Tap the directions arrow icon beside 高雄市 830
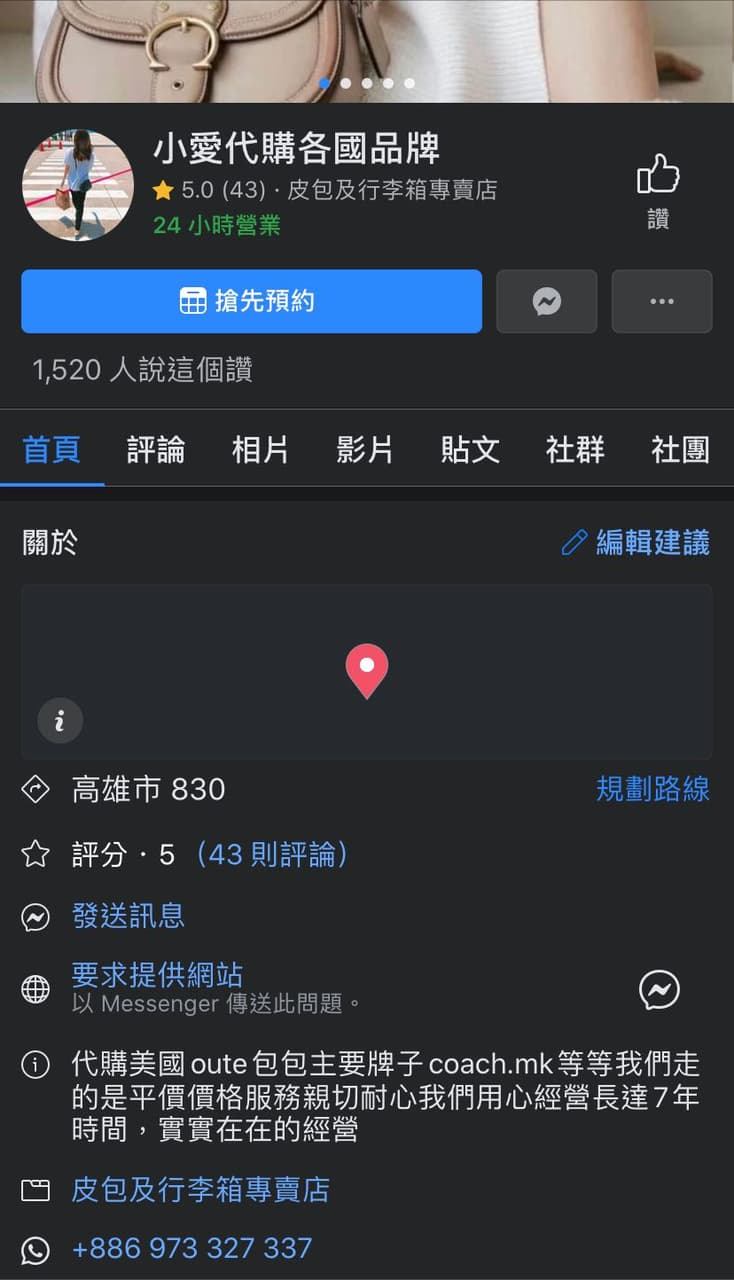Viewport: 734px width, 1280px height. (36, 789)
